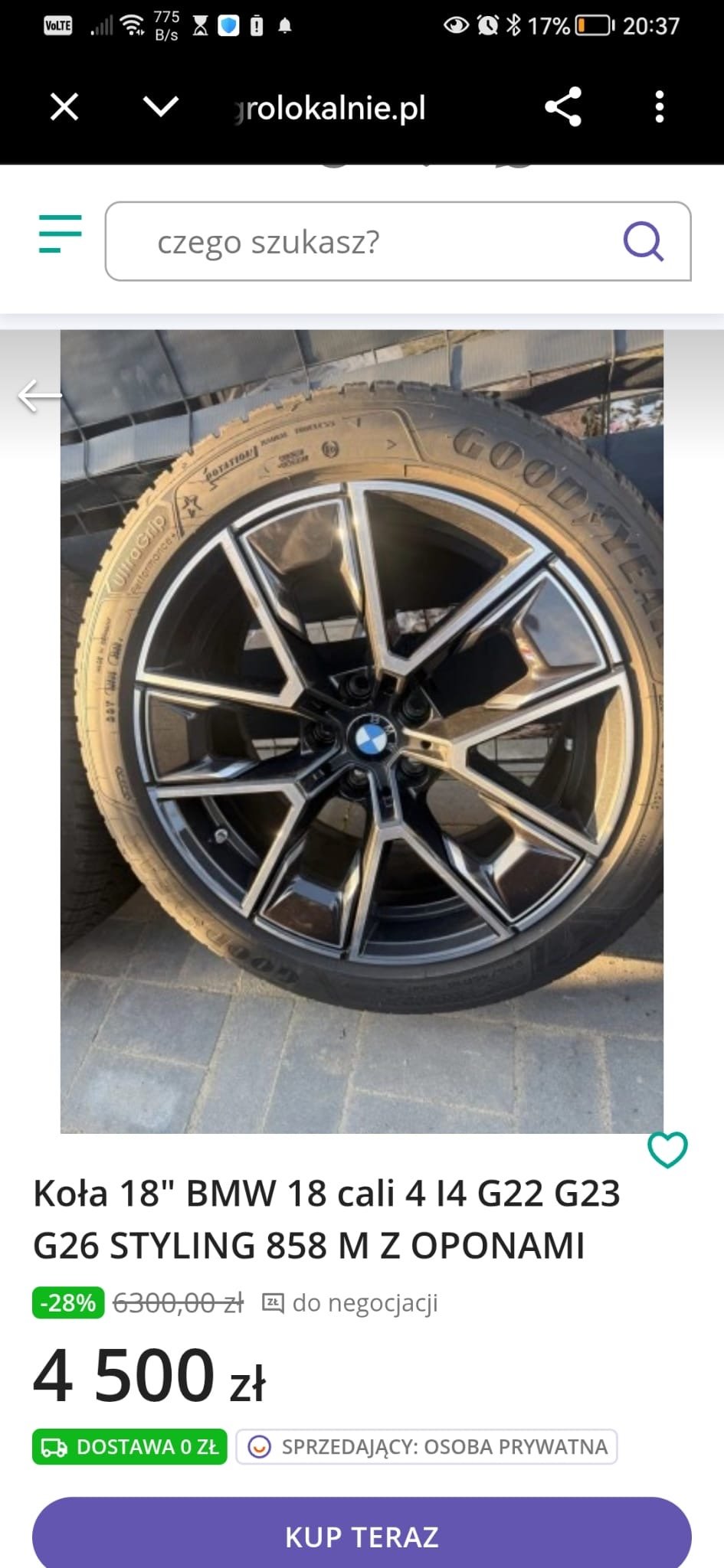Open the BMW wheel listing photo
Image resolution: width=724 pixels, height=1568 pixels.
(x=362, y=731)
